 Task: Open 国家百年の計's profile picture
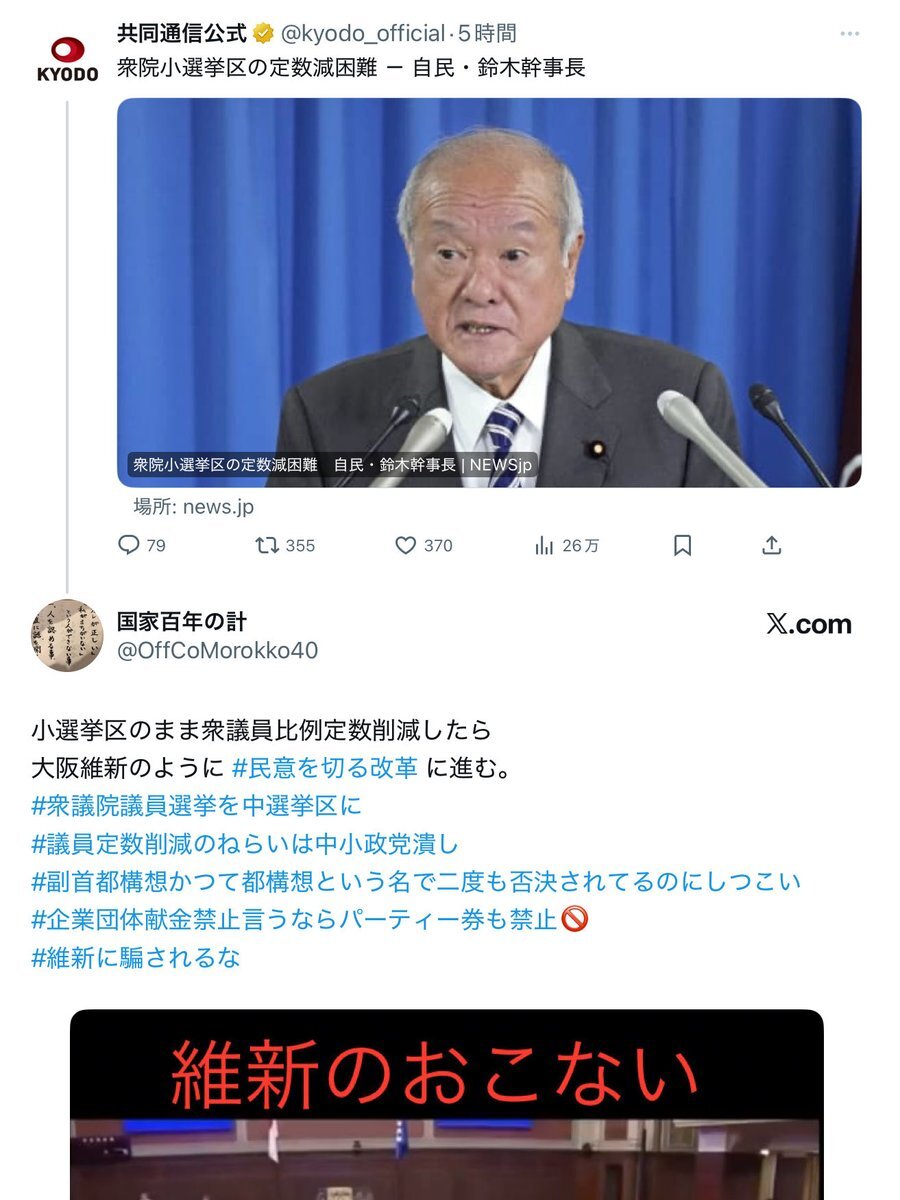(x=68, y=635)
